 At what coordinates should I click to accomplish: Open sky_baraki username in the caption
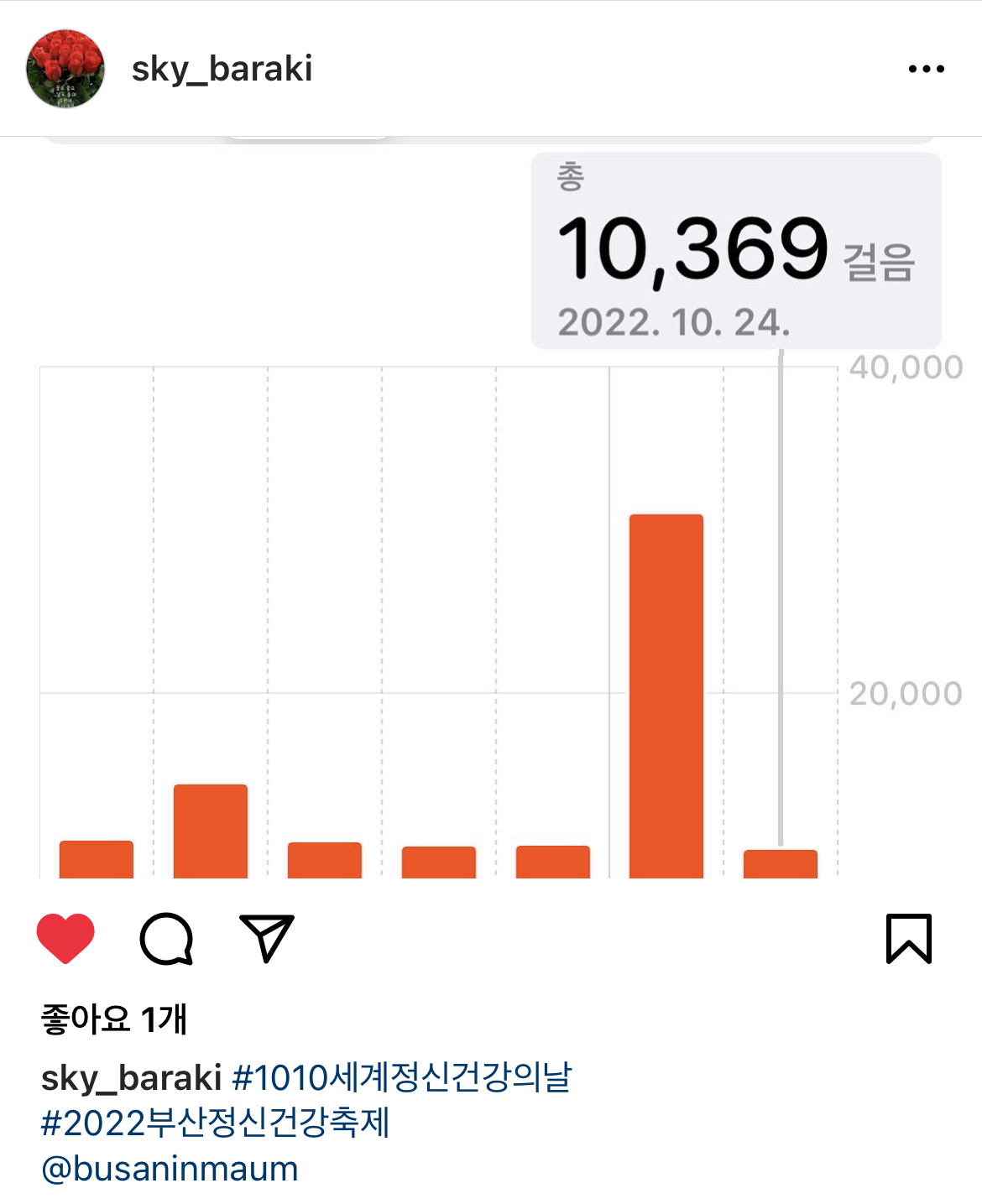pyautogui.click(x=131, y=1078)
